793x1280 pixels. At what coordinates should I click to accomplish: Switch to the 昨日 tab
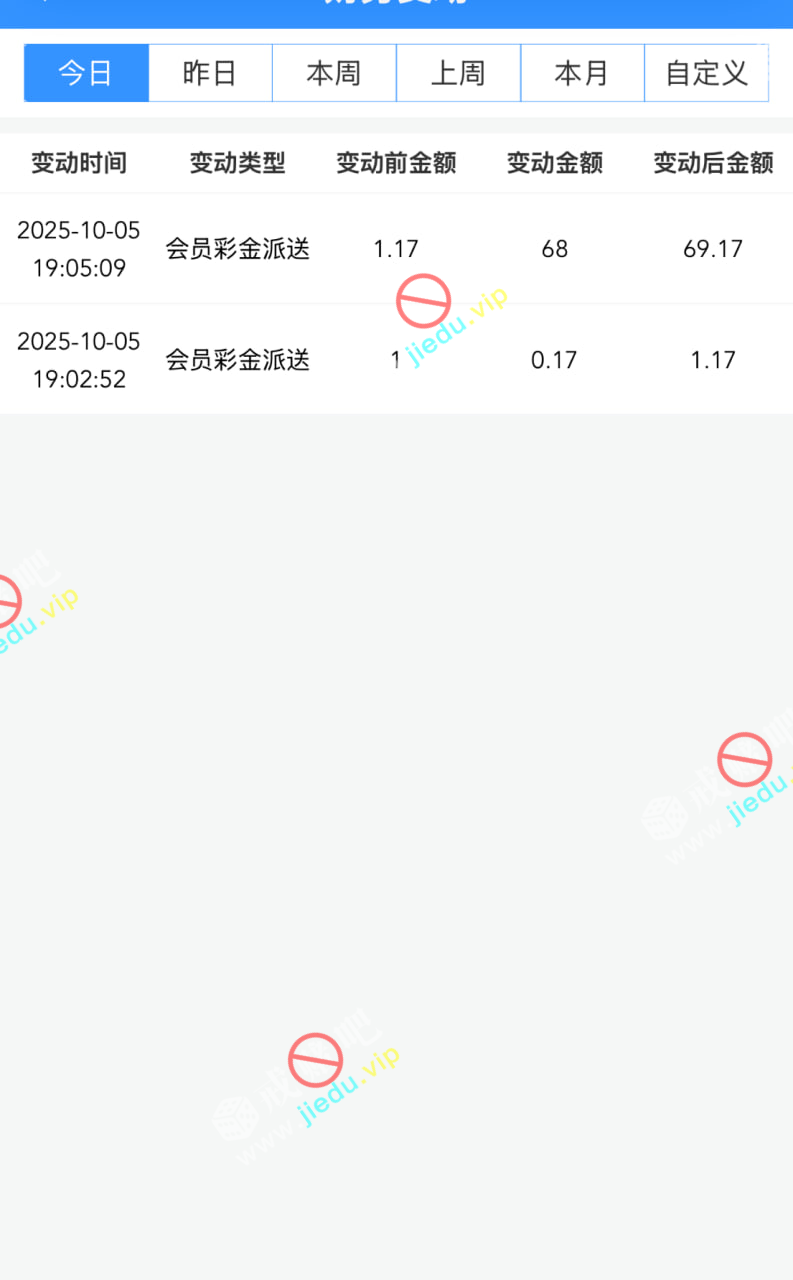pyautogui.click(x=210, y=73)
